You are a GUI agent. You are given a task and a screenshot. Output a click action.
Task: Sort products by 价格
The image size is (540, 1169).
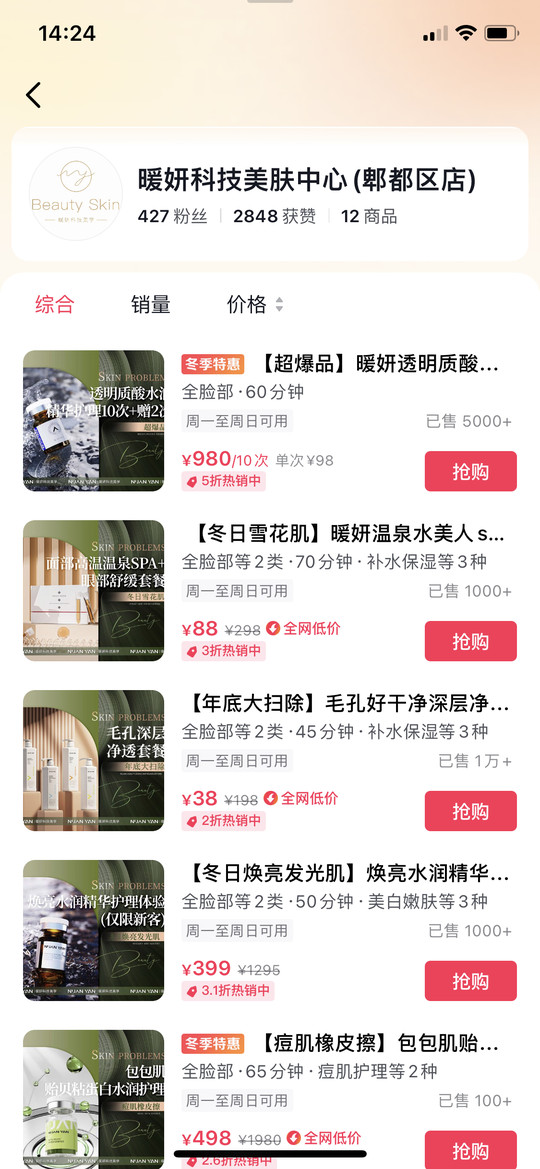[255, 304]
